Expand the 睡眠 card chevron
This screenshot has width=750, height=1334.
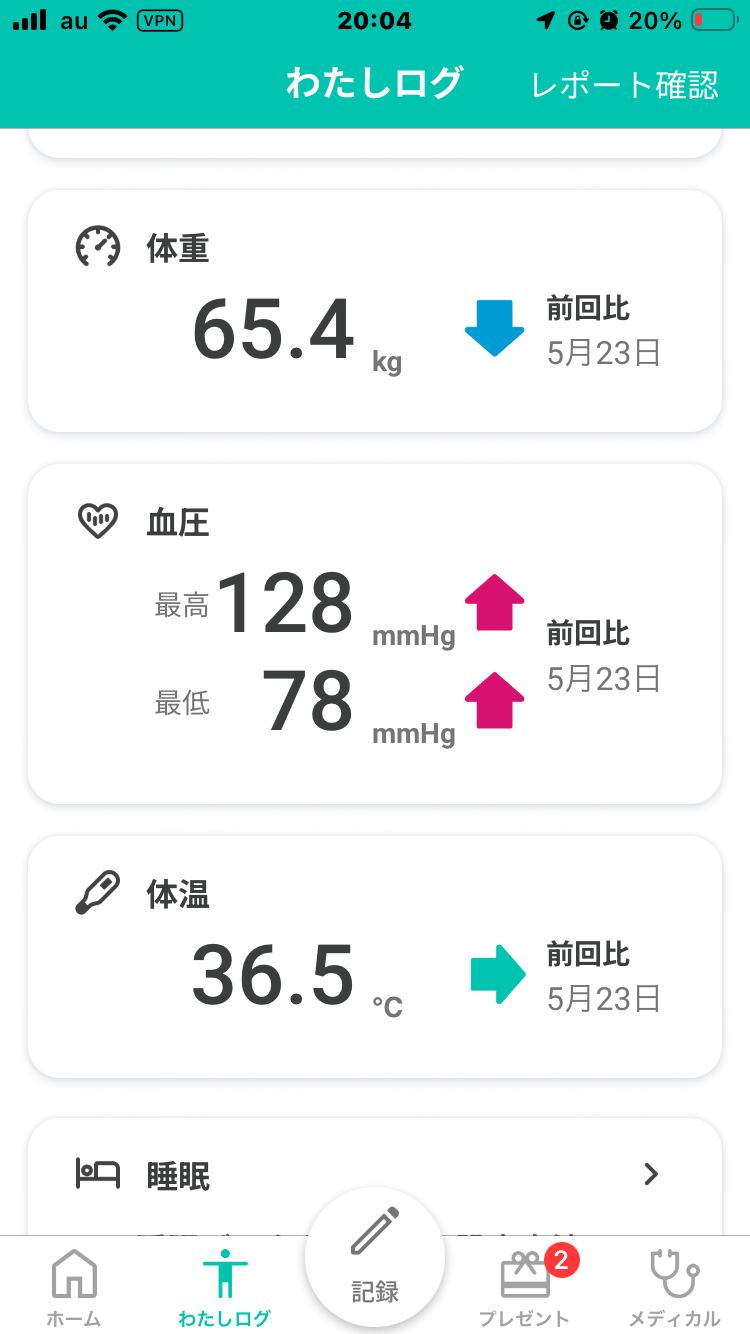[x=651, y=1173]
